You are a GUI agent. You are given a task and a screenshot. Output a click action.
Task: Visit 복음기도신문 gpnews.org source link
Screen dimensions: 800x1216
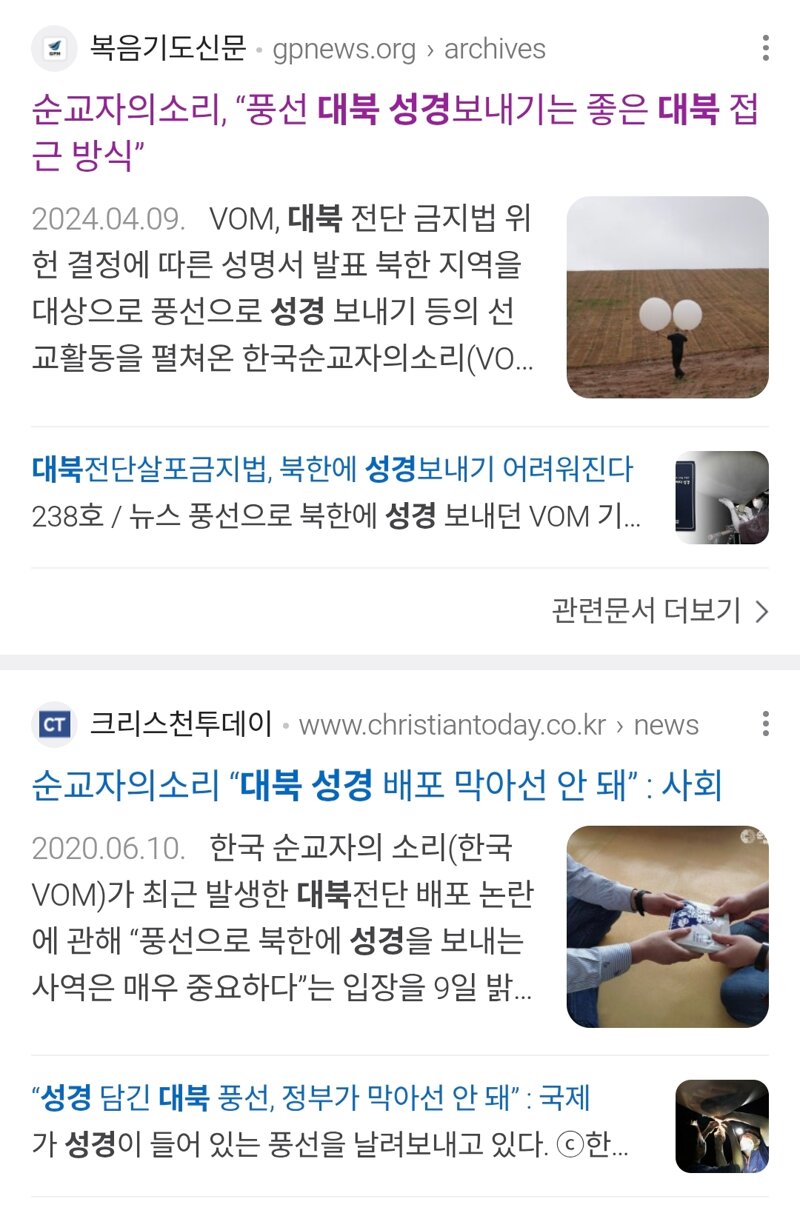pyautogui.click(x=288, y=48)
